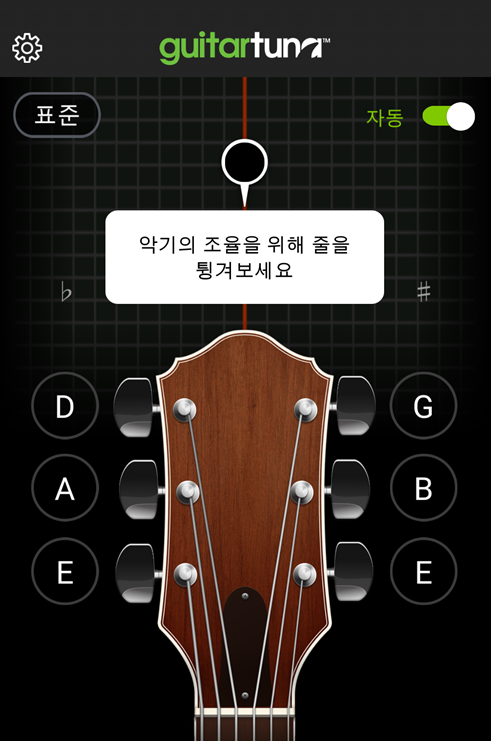Image resolution: width=491 pixels, height=741 pixels.
Task: Select the high E string on the right
Action: [x=423, y=571]
